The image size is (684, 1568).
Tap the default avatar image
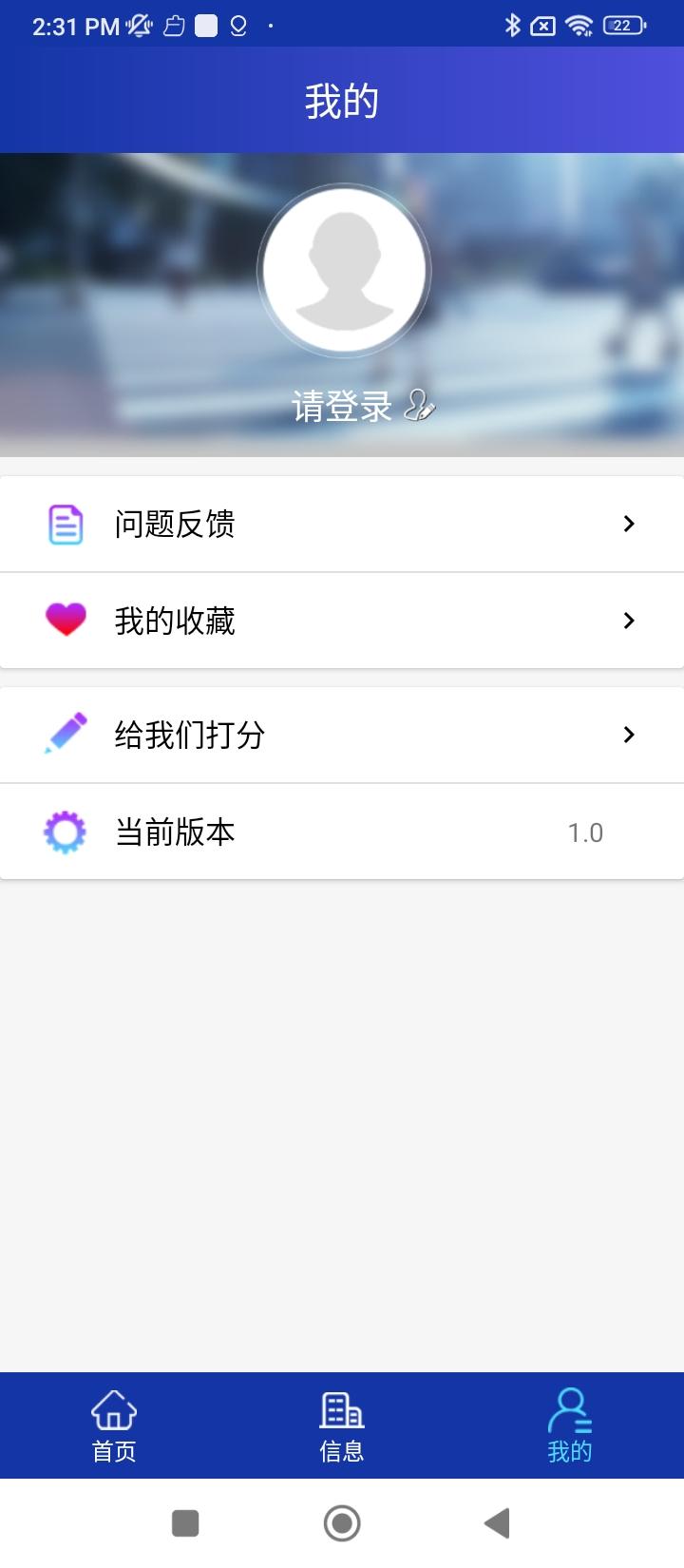pos(342,270)
